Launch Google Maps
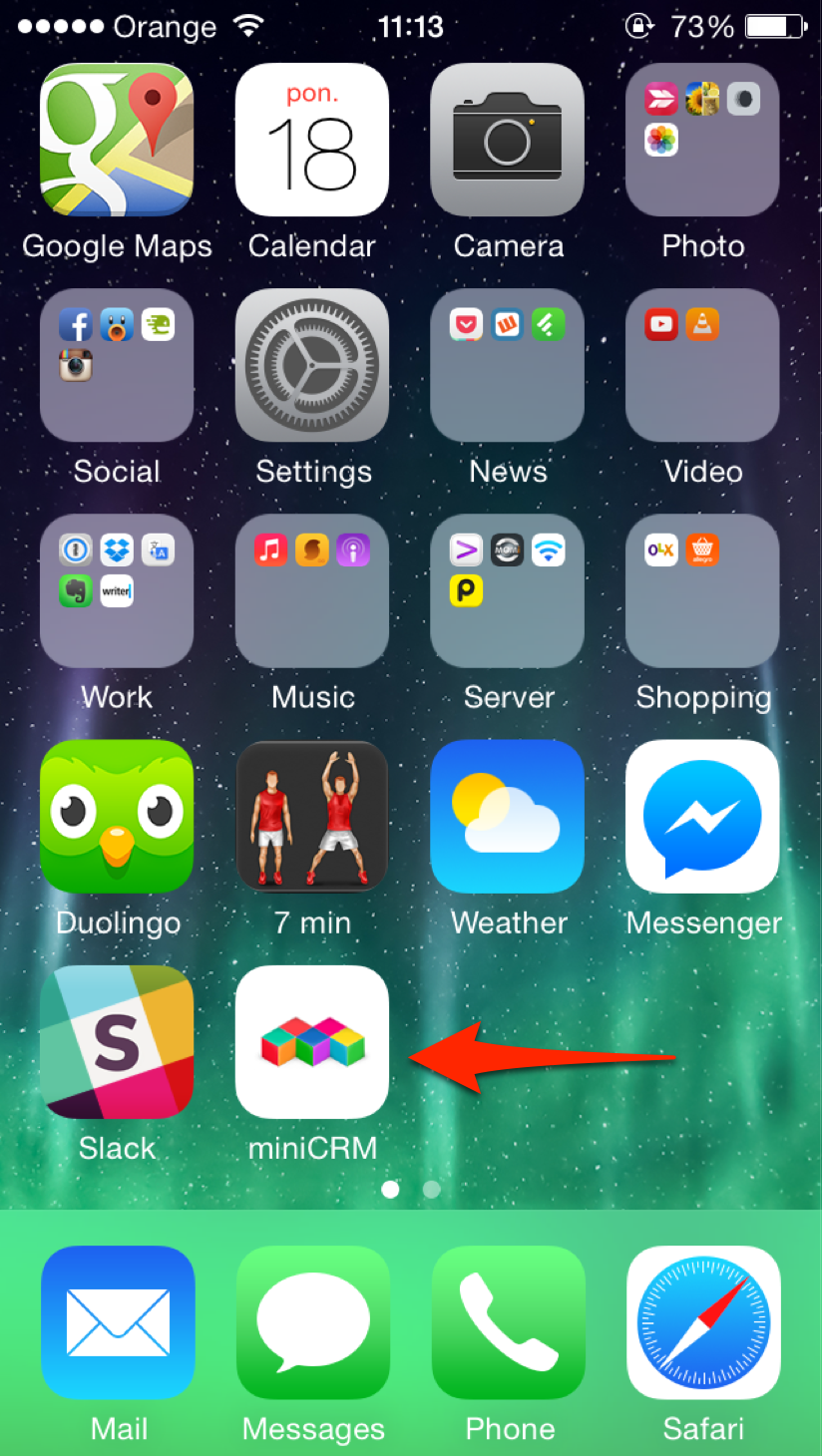Screen dimensions: 822x1456 [x=117, y=140]
